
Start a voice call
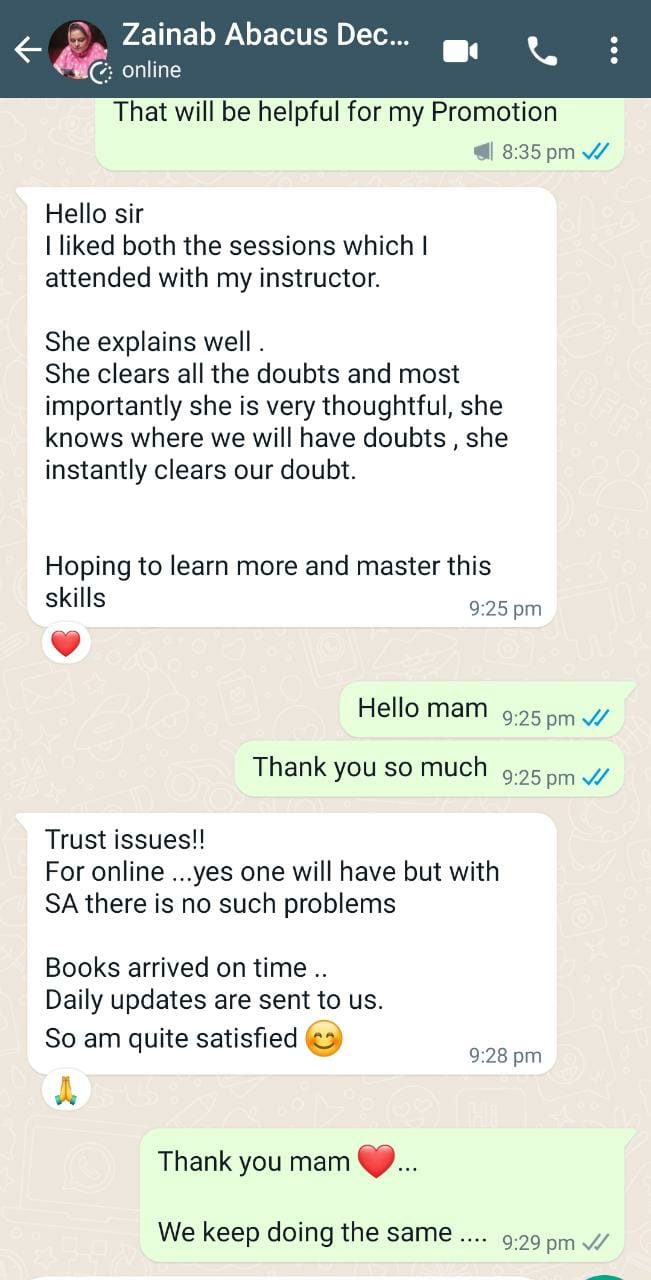(542, 50)
